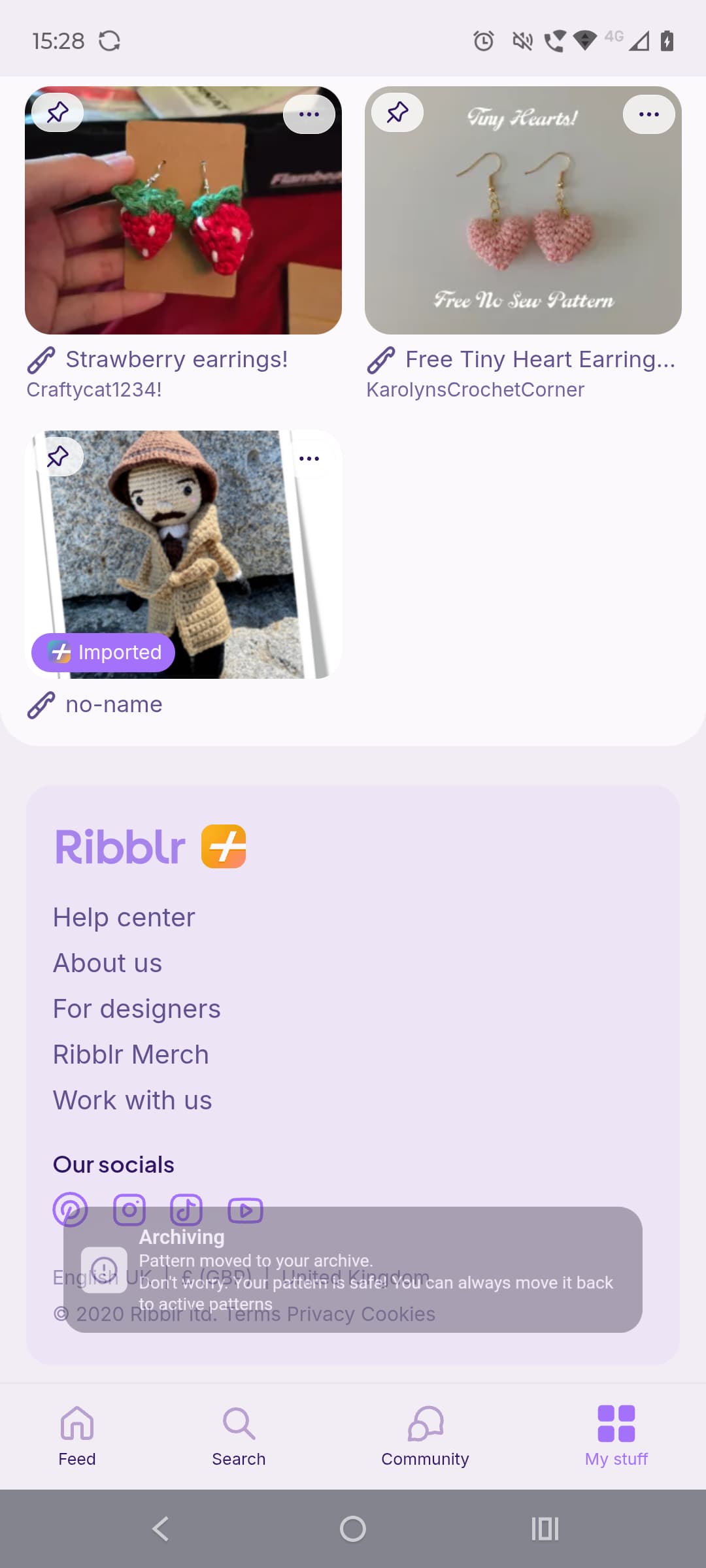
Task: Tap the Work with us link
Action: coord(133,1100)
